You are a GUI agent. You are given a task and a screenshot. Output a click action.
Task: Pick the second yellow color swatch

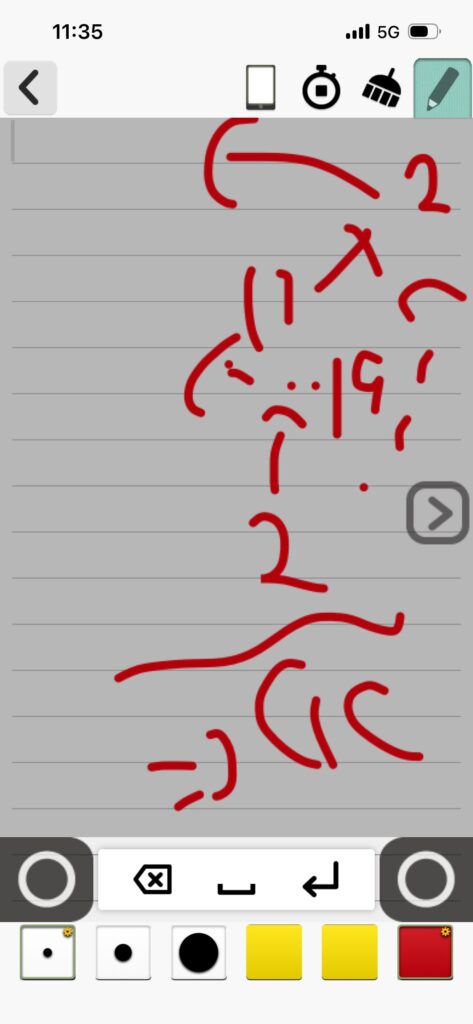tap(350, 952)
